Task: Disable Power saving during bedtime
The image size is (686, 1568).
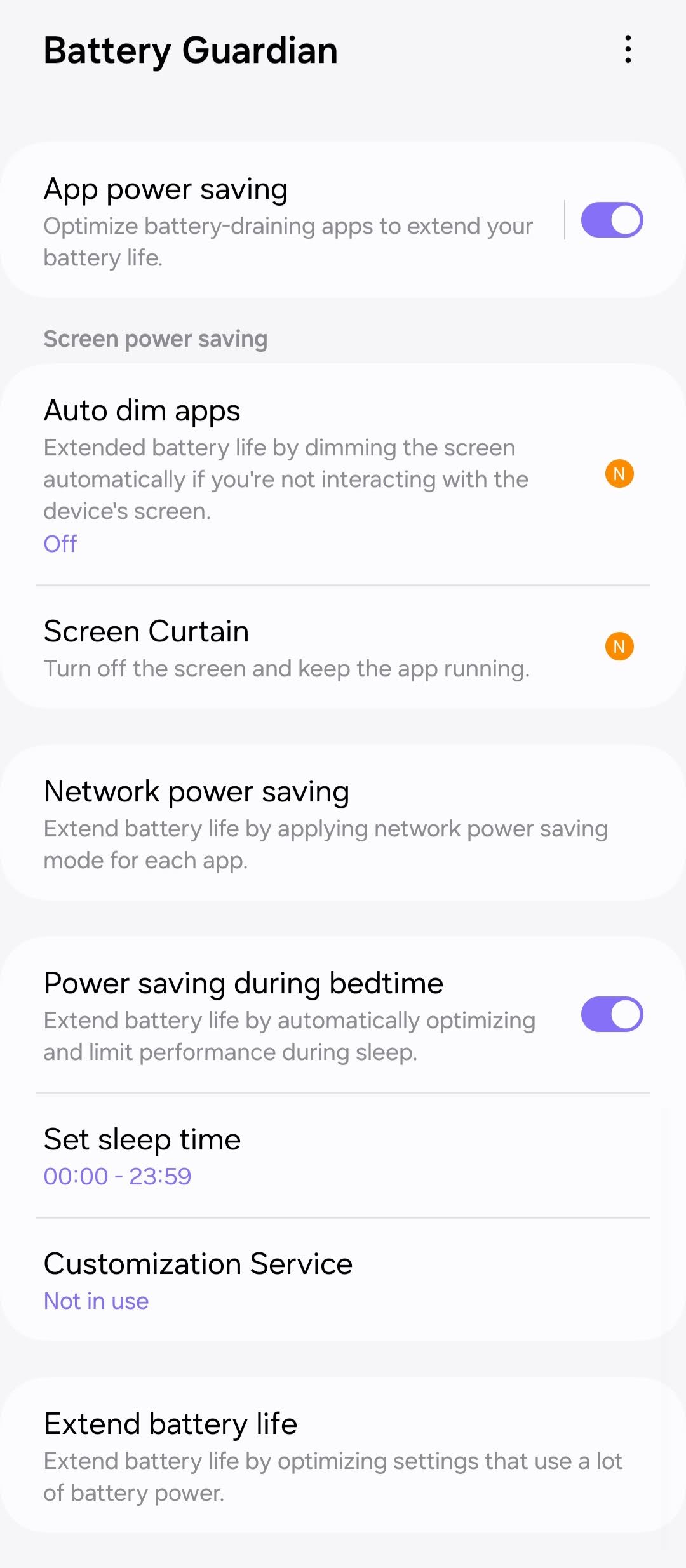Action: (612, 1014)
